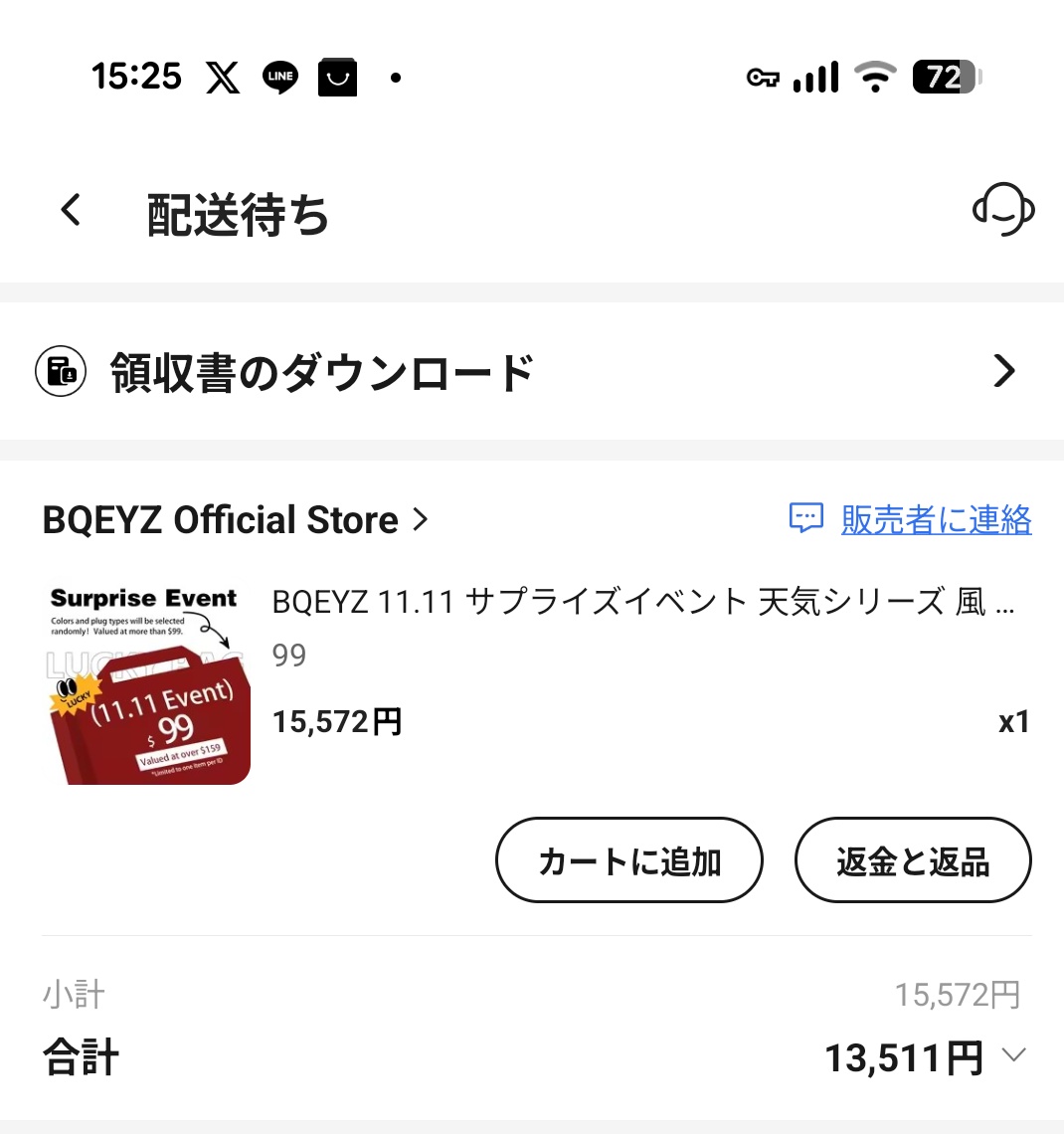The width and height of the screenshot is (1064, 1134).
Task: Open customer support headset icon
Action: click(x=1002, y=209)
